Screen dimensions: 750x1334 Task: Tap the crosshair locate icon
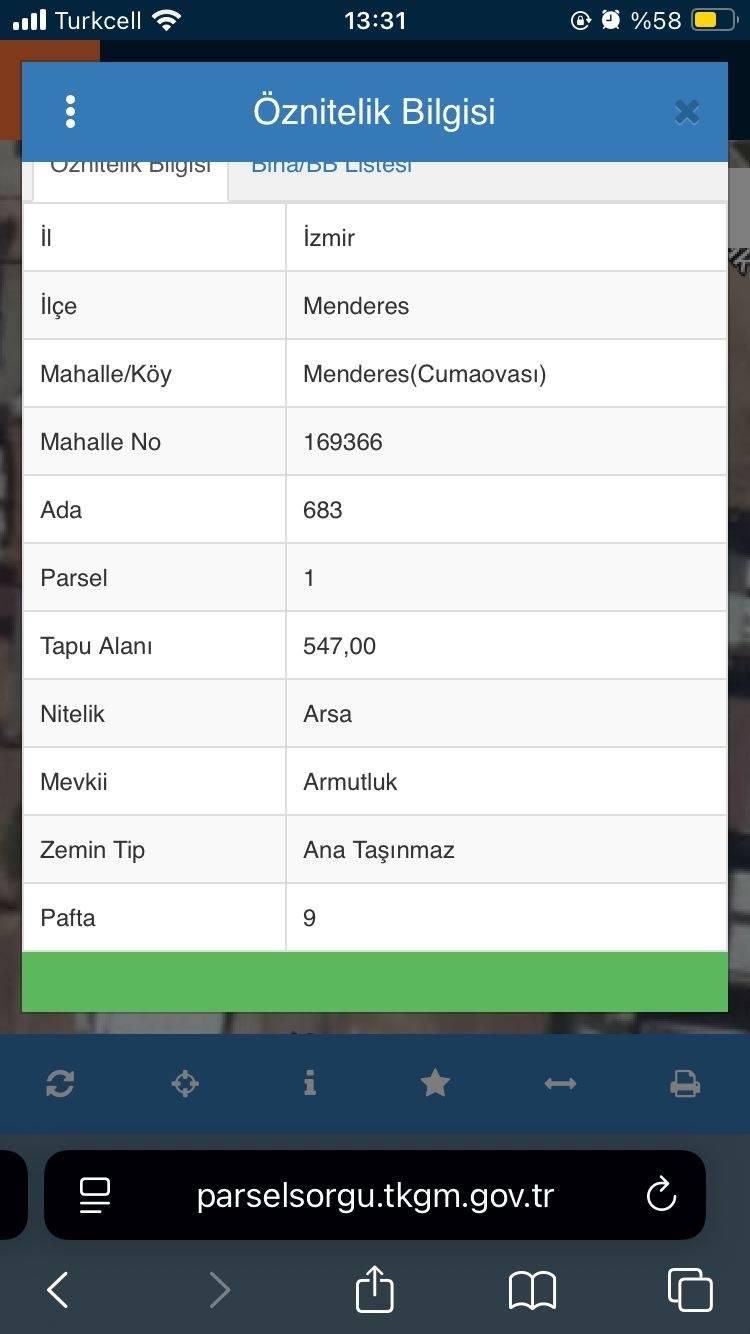pos(185,1083)
